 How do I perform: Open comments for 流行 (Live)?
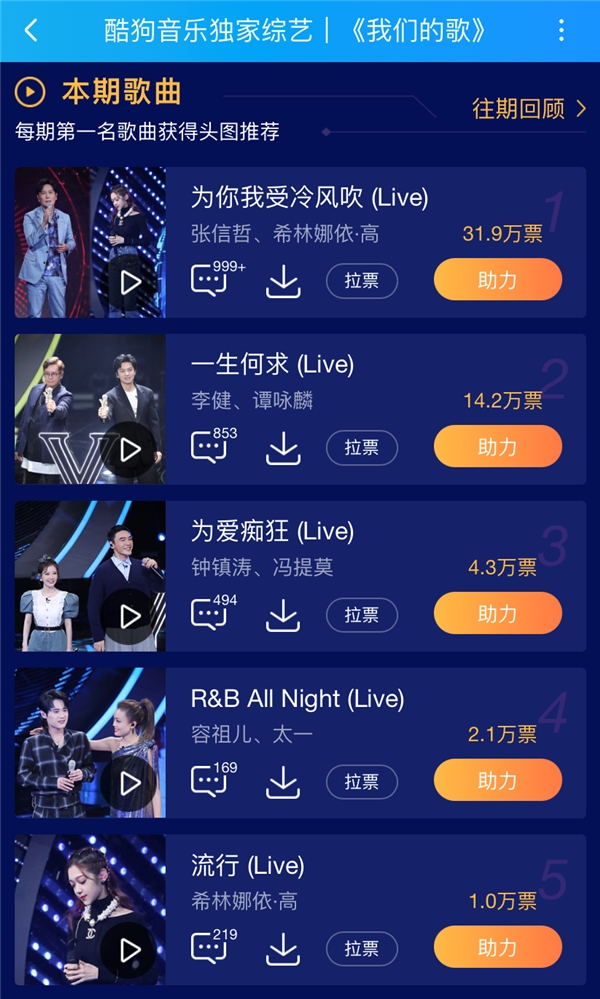(x=210, y=947)
